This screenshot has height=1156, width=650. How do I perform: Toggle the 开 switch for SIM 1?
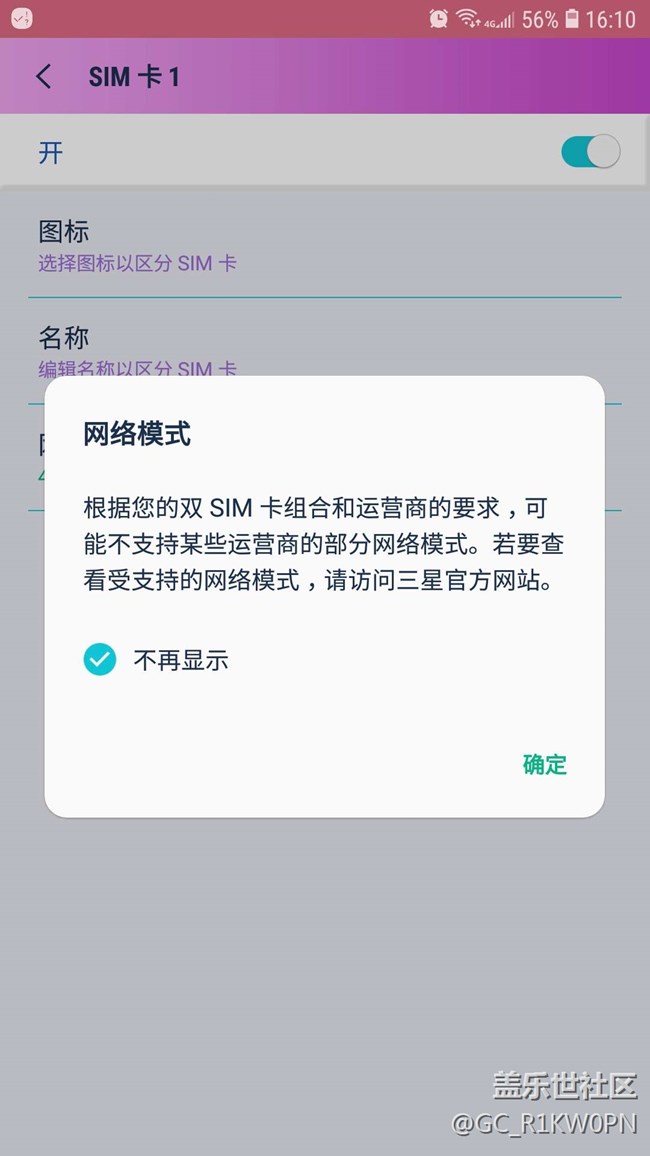[590, 152]
